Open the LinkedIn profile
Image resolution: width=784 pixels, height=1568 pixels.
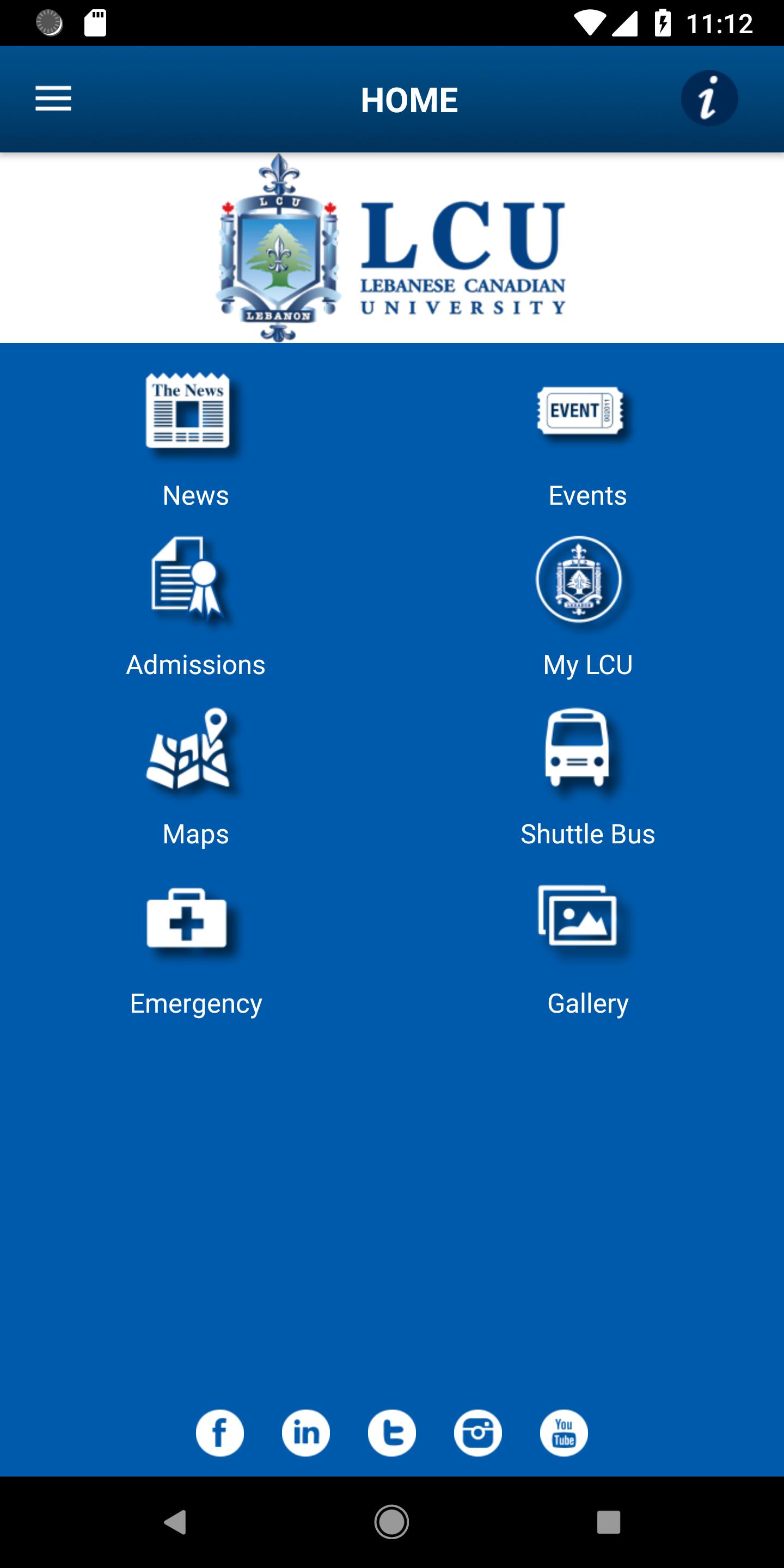coord(305,1433)
